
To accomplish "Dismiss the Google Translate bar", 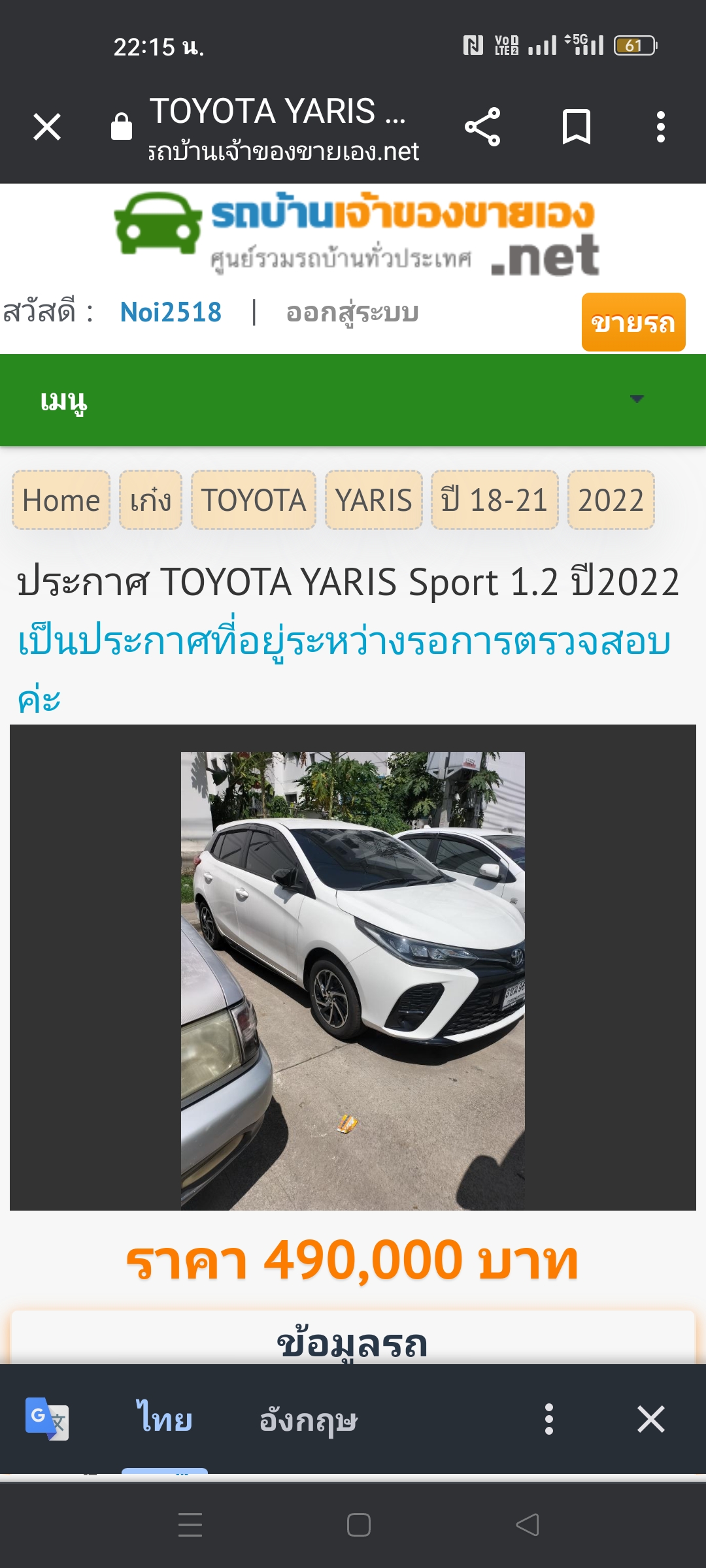I will [651, 1419].
